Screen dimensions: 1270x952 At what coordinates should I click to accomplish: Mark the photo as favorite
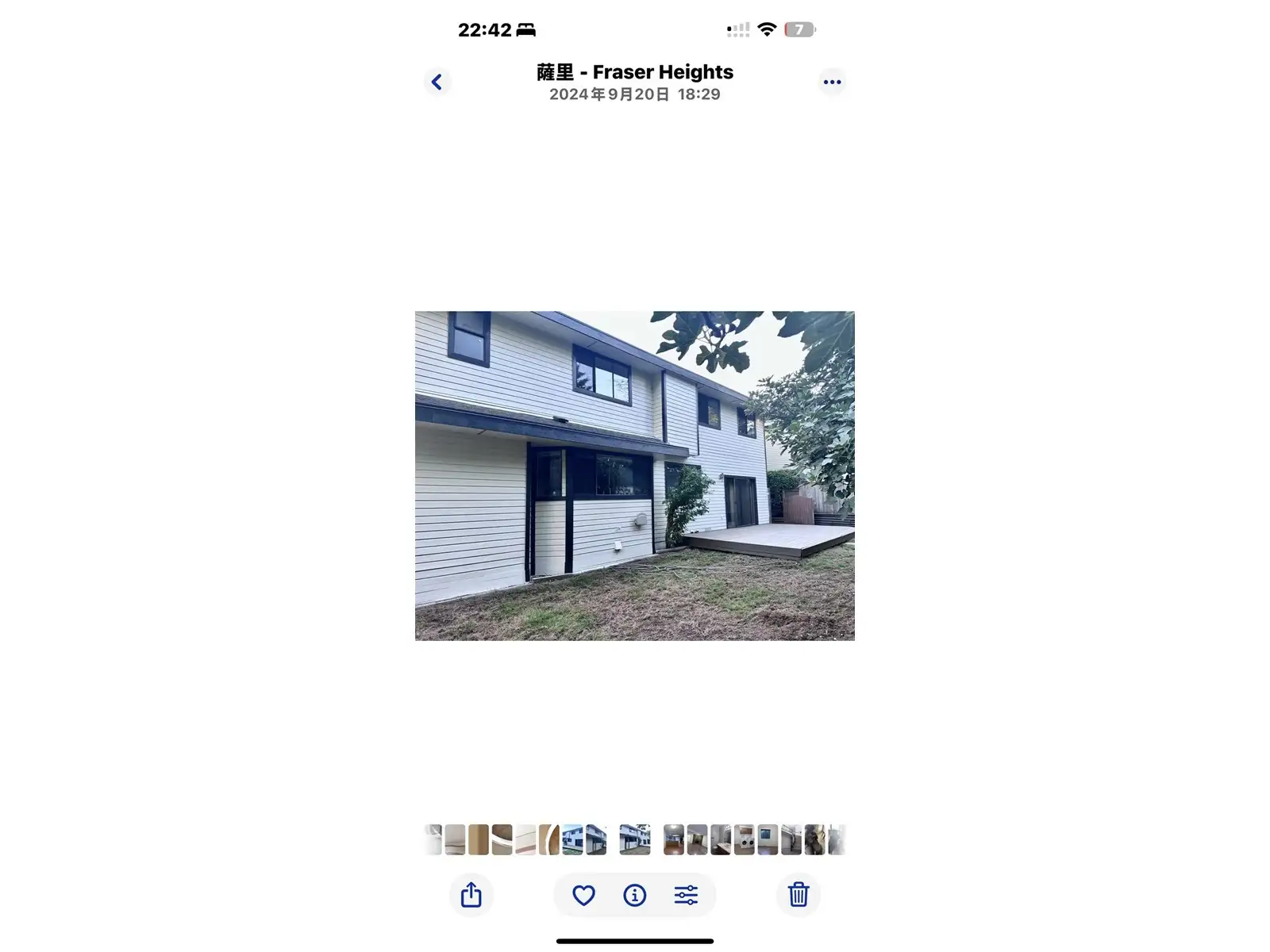tap(583, 895)
